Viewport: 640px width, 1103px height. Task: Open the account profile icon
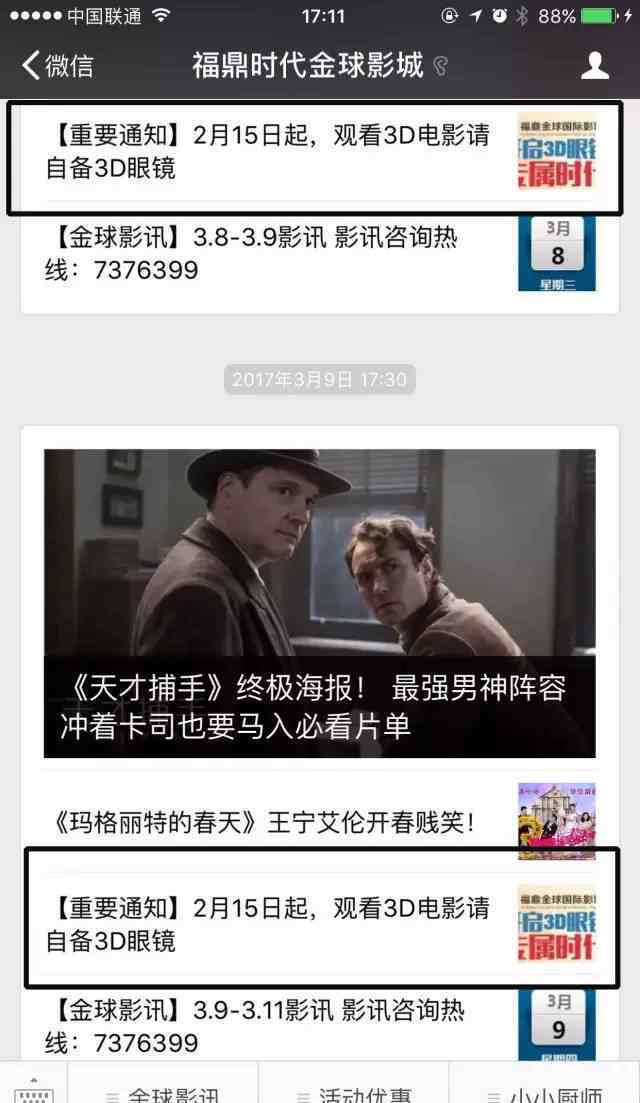click(594, 65)
